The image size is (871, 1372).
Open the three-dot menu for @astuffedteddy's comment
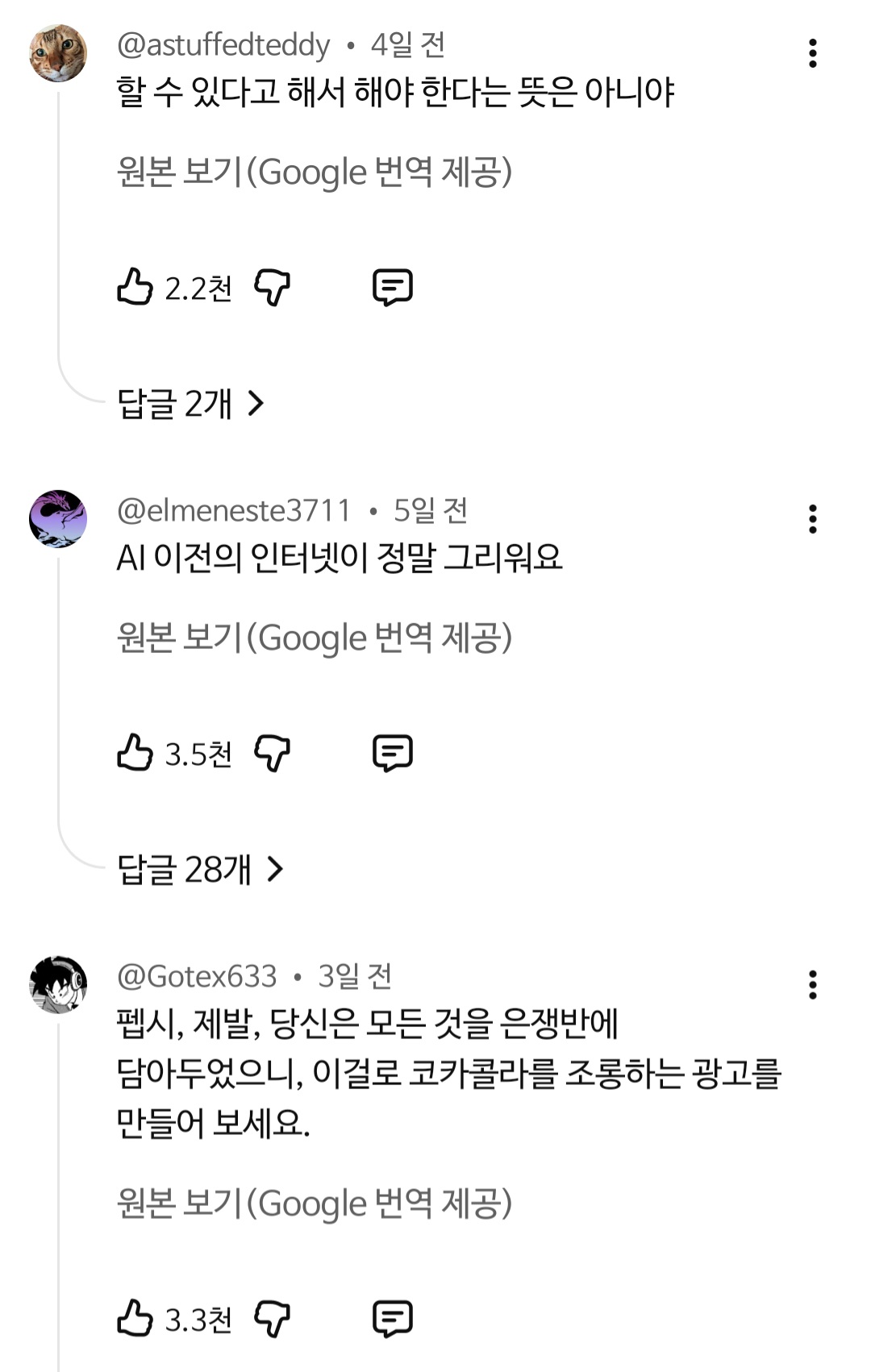coord(813,52)
